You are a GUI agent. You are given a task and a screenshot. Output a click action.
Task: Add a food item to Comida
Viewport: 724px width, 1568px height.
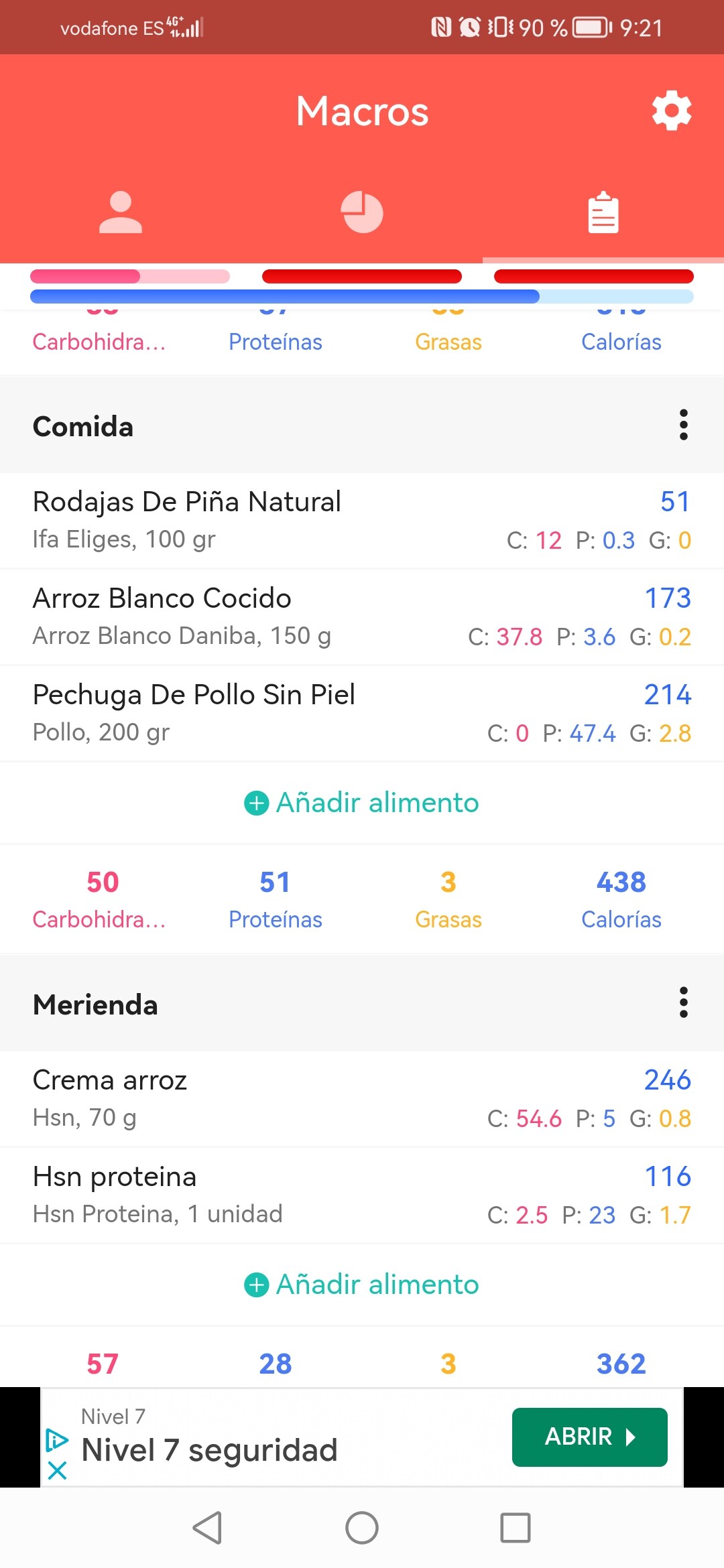point(362,803)
